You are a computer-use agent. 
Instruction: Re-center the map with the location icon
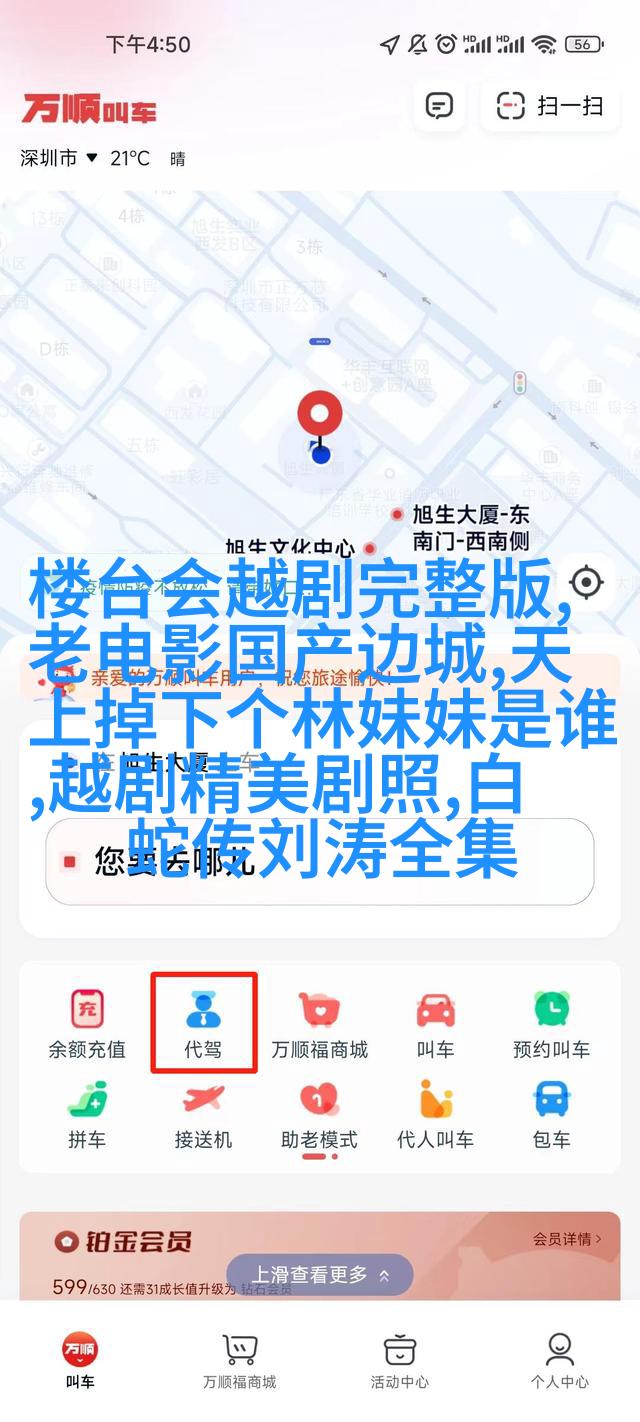587,581
